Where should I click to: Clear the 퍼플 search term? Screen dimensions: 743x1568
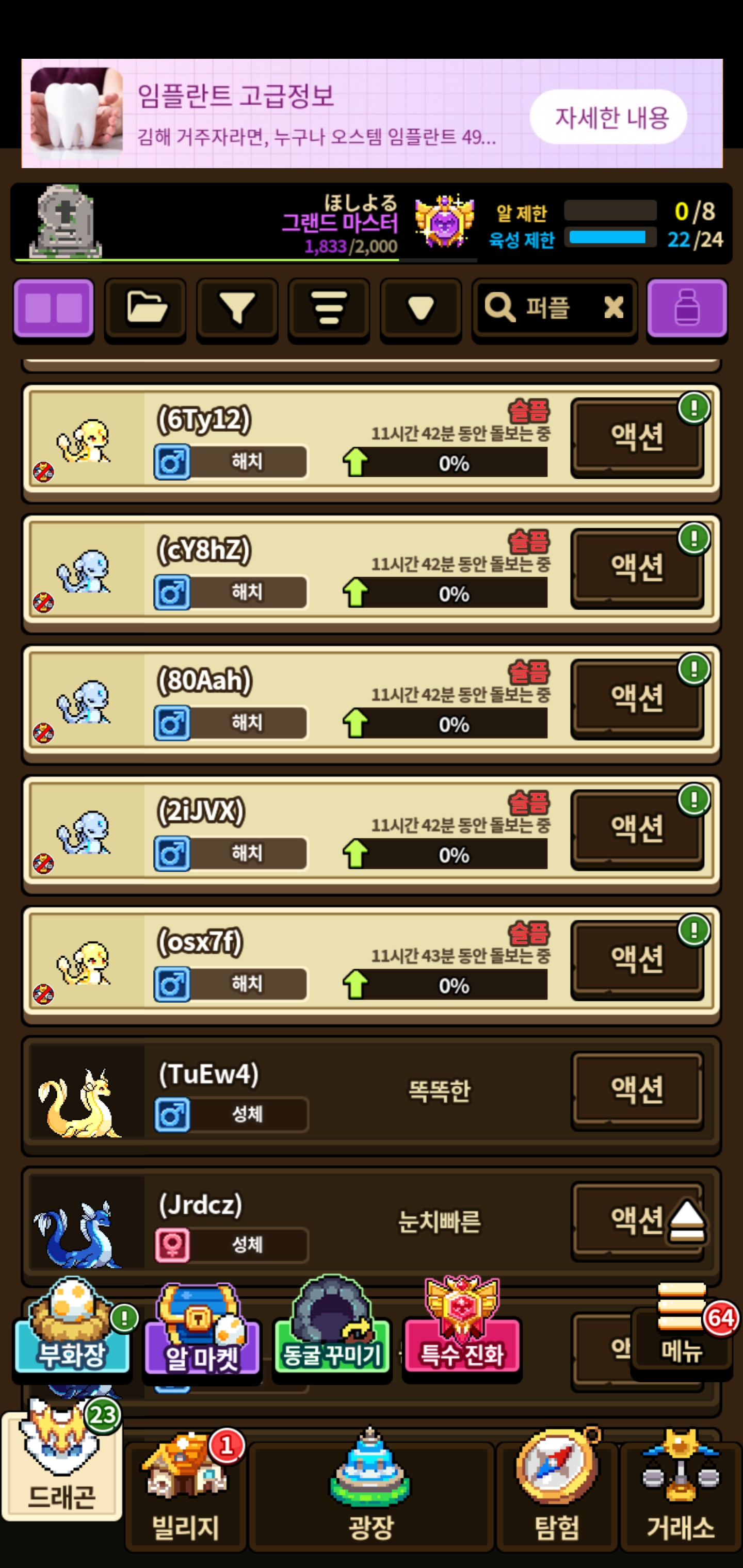coord(613,307)
